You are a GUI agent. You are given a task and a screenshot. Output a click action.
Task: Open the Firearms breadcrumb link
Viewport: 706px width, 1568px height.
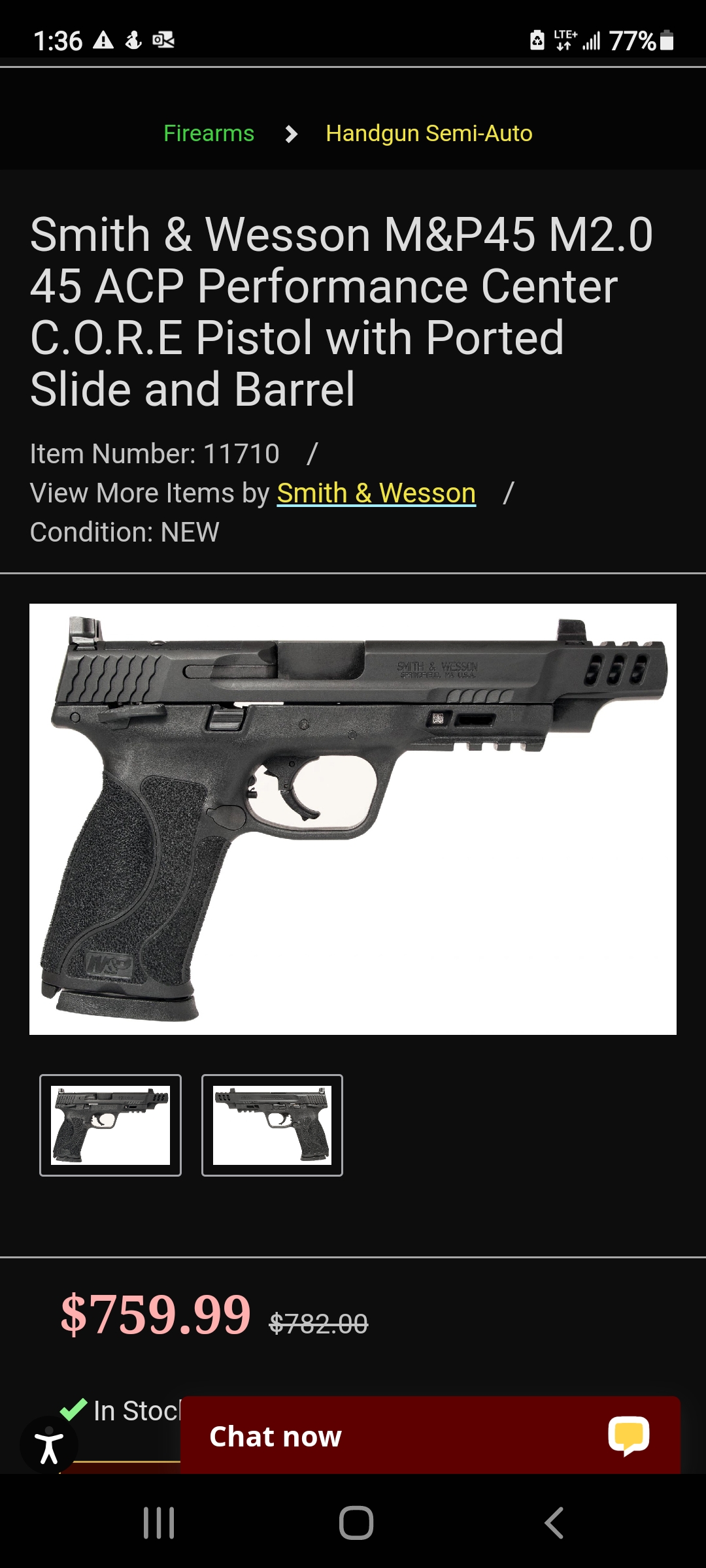click(209, 133)
